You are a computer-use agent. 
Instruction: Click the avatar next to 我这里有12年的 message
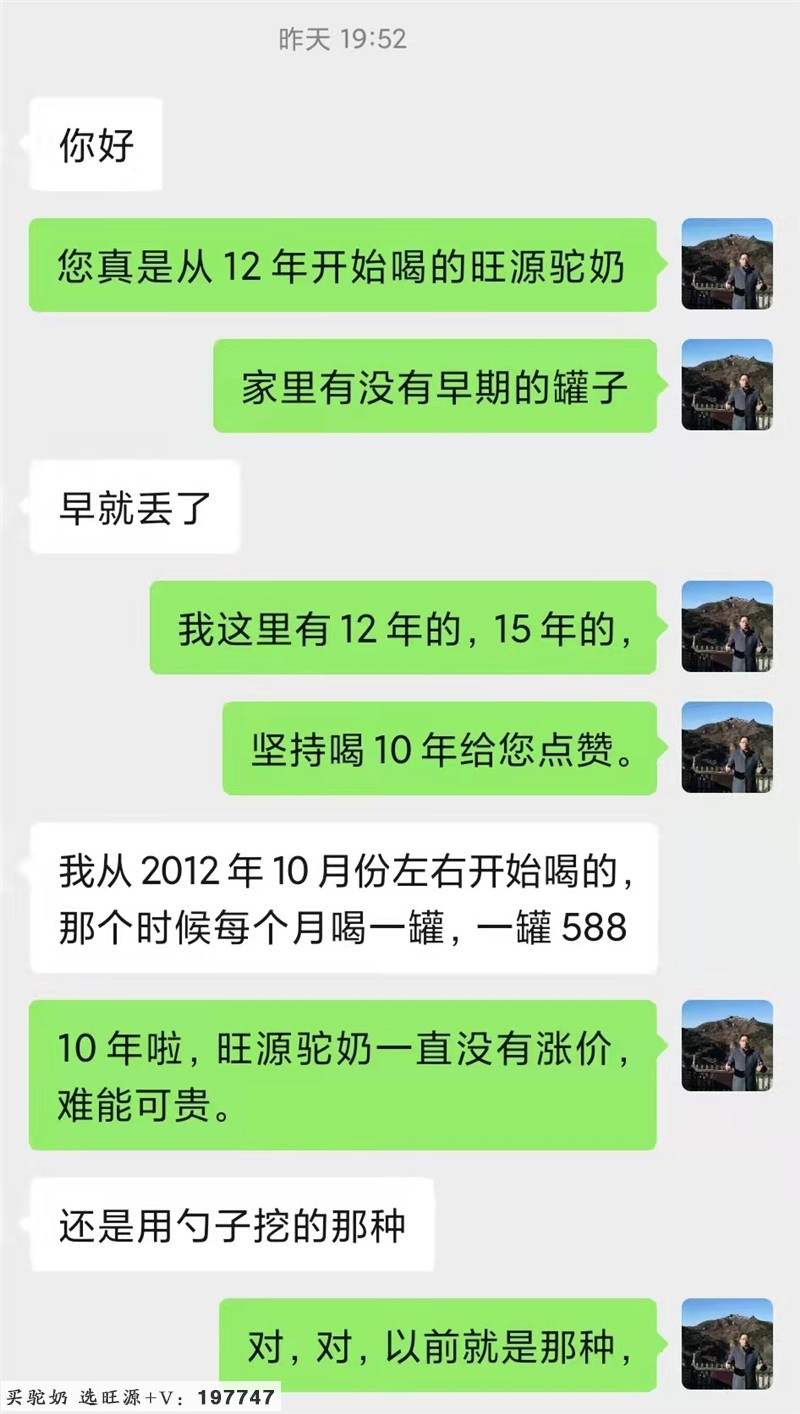tap(728, 628)
